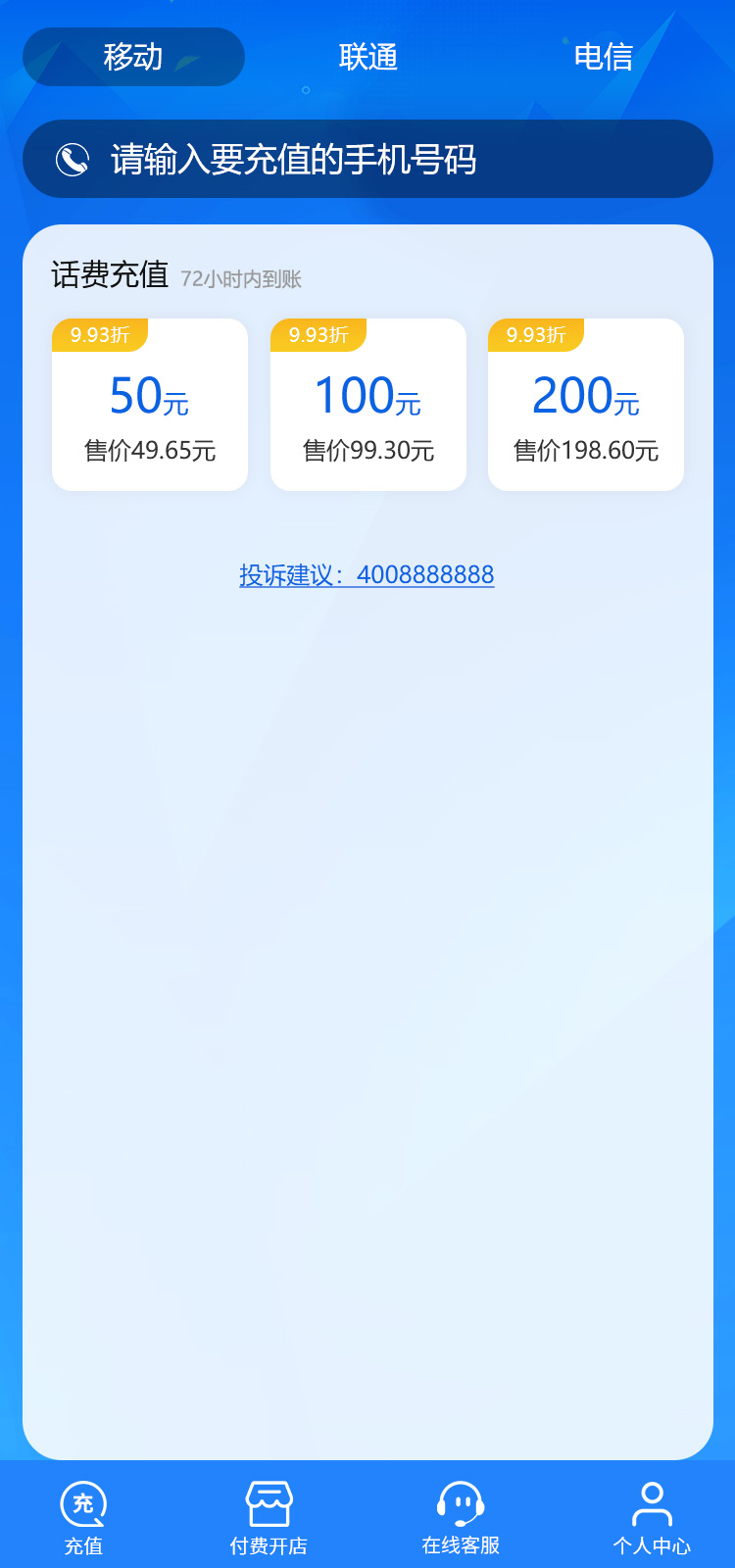Select the 200元 recharge card
735x1568 pixels.
pyautogui.click(x=586, y=405)
